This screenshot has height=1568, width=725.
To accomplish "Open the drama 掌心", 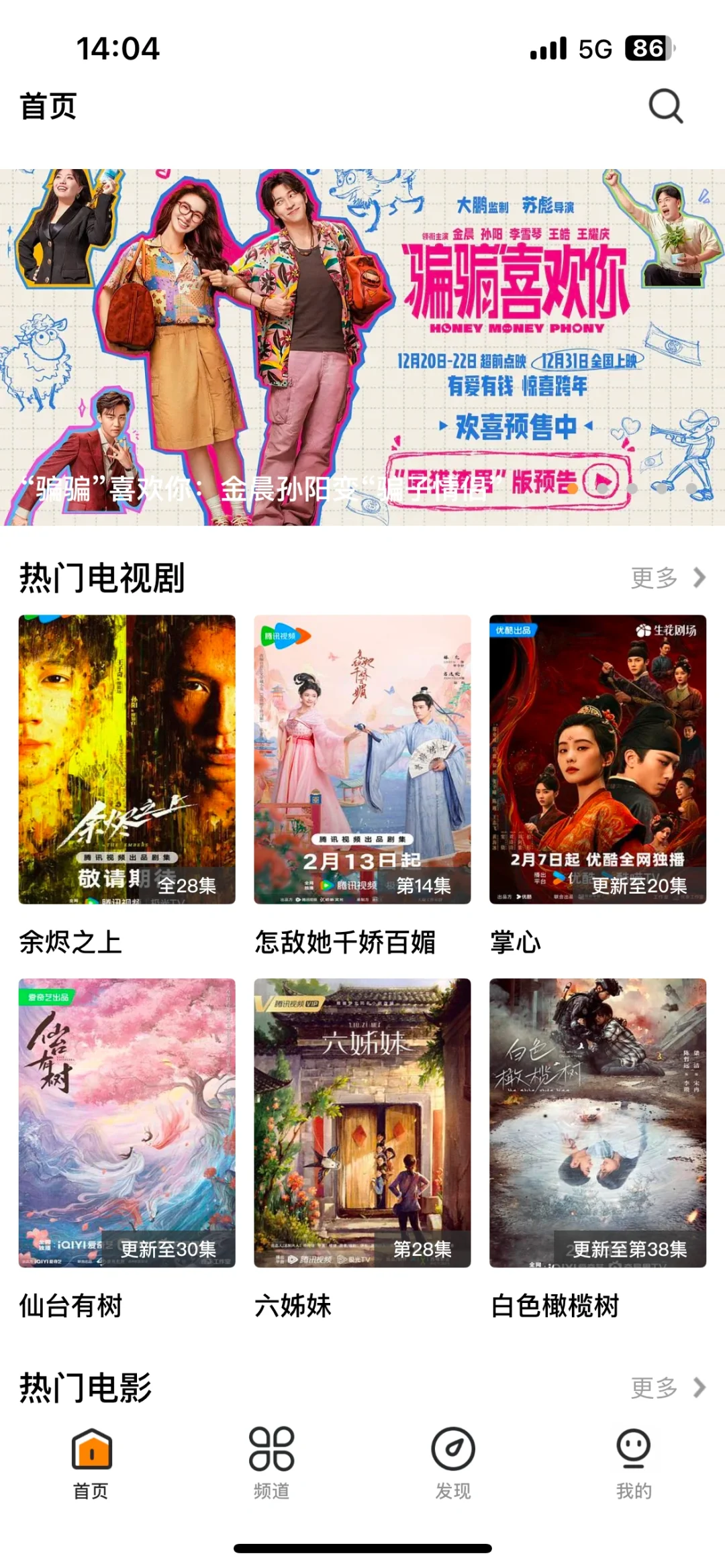I will coord(597,760).
